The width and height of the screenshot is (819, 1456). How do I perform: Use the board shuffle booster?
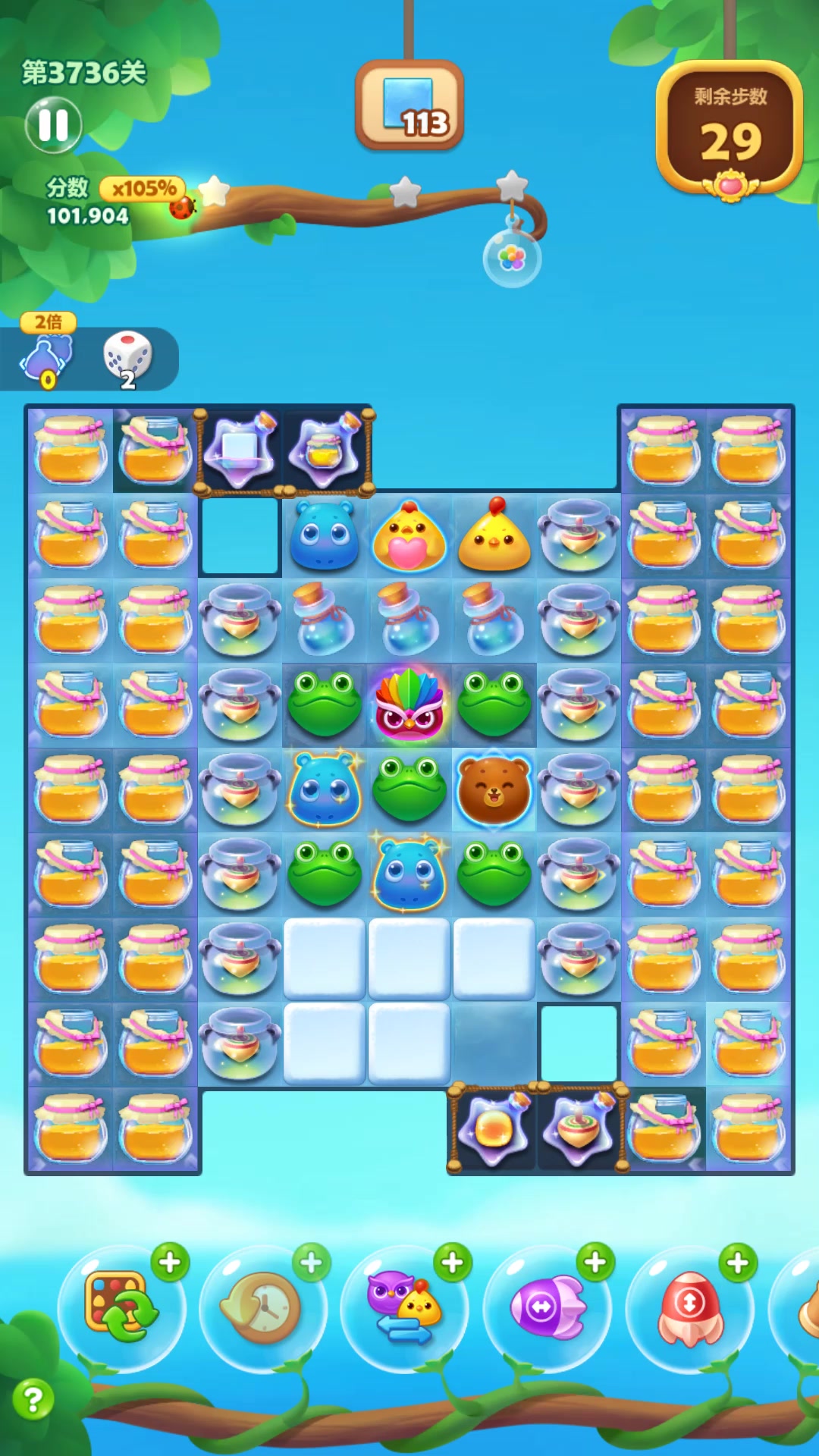(x=121, y=1306)
